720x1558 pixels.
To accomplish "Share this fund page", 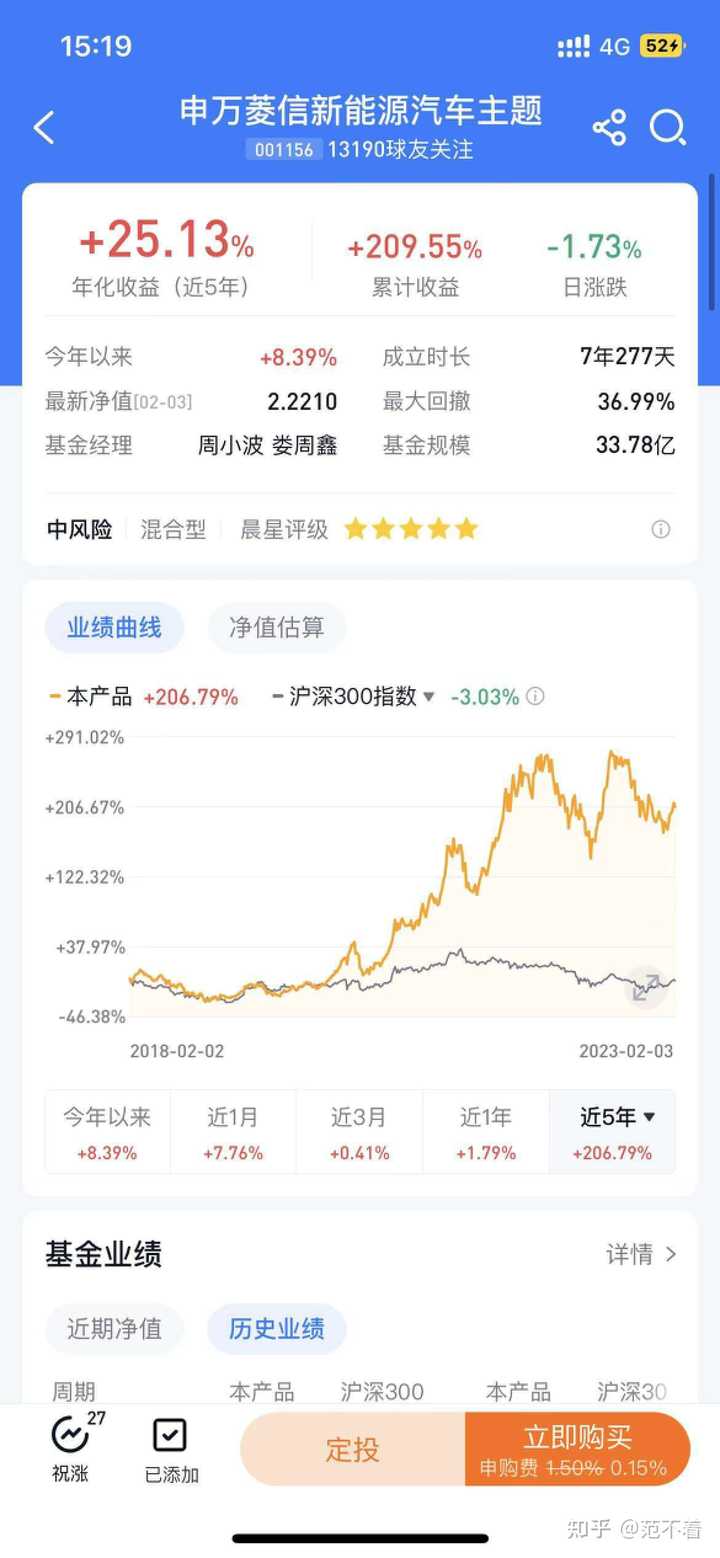I will tap(609, 128).
